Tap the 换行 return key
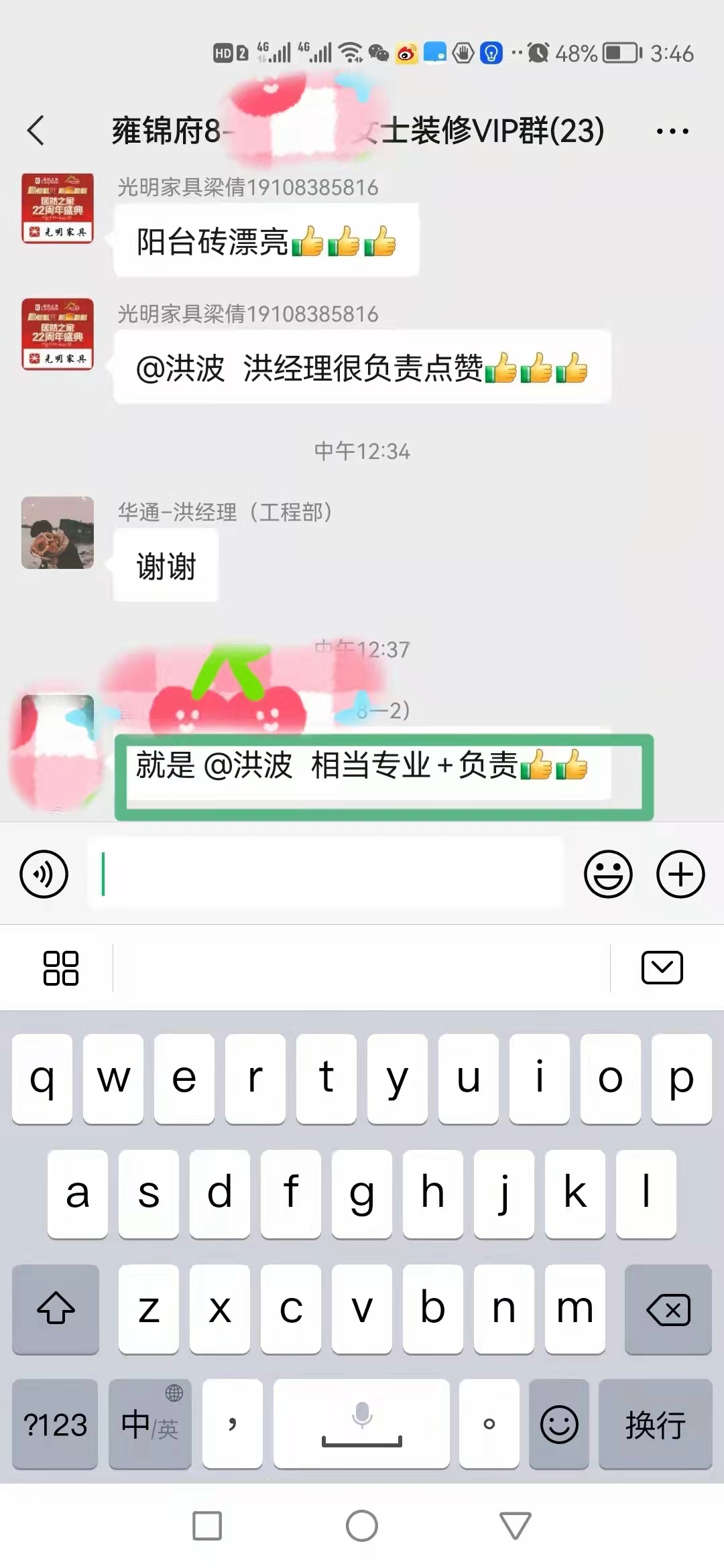The height and width of the screenshot is (1568, 724). (655, 1425)
